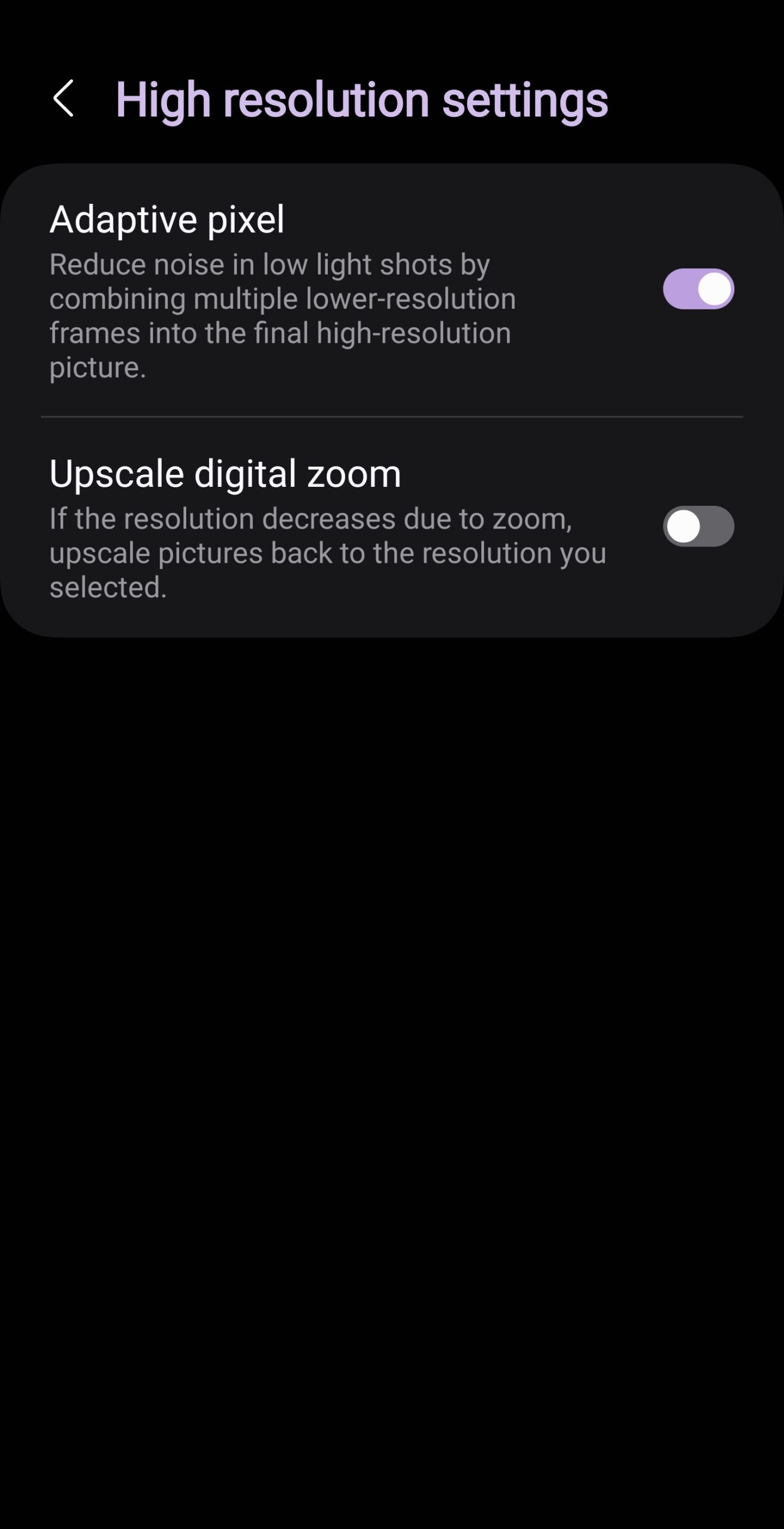784x1529 pixels.
Task: Turn off the Adaptive pixel switch
Action: click(x=697, y=289)
